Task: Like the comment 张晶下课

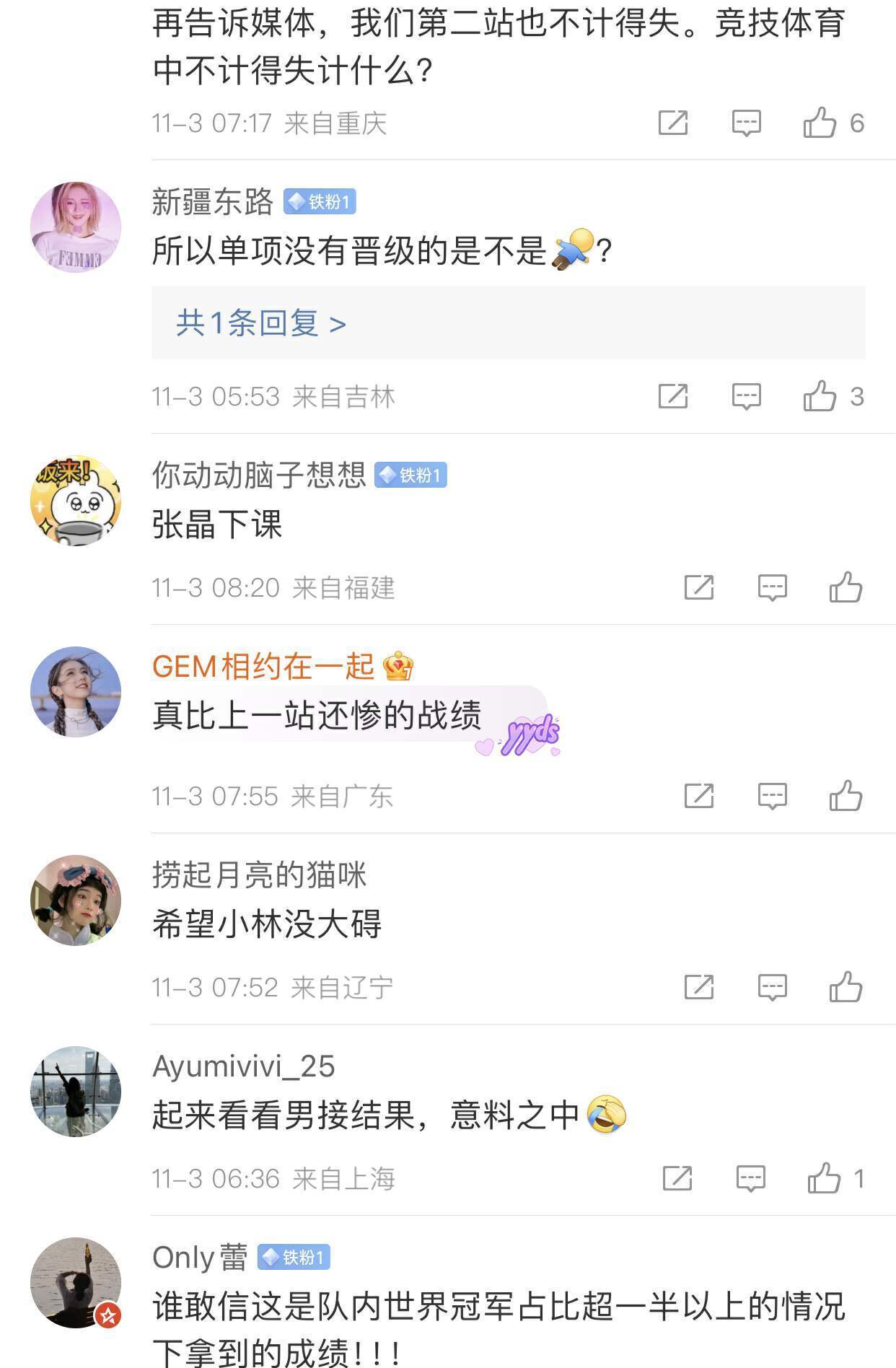Action: (x=846, y=587)
